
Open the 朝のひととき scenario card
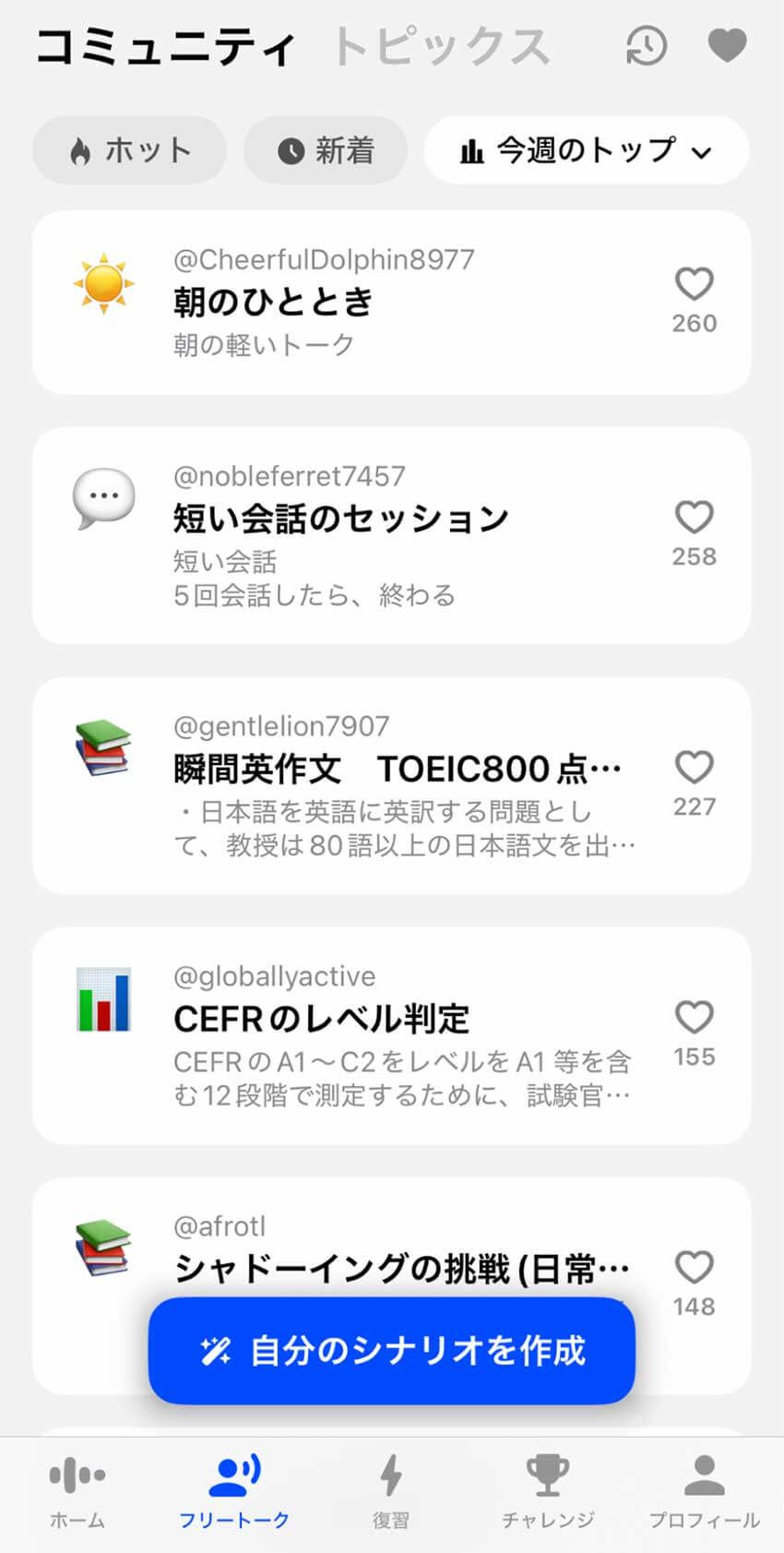tap(369, 303)
